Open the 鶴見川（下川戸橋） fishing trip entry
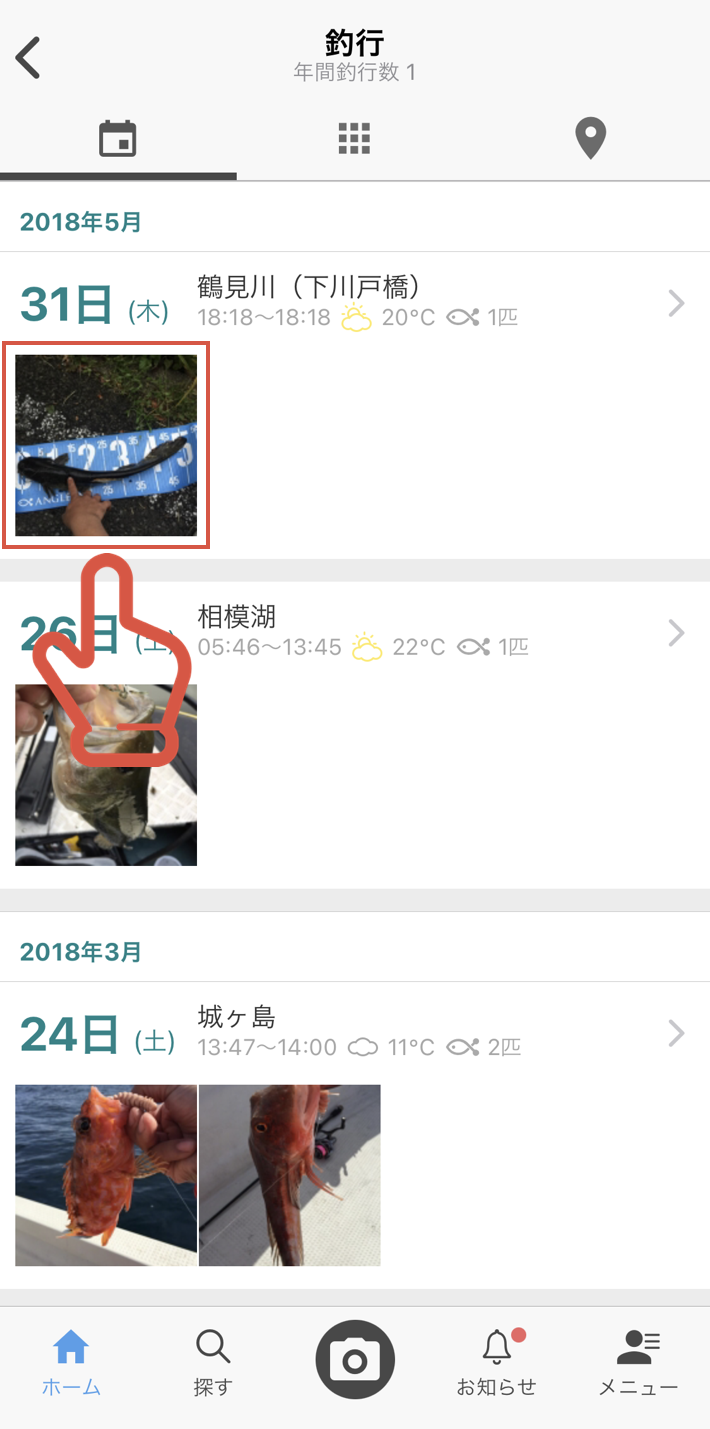 point(355,302)
